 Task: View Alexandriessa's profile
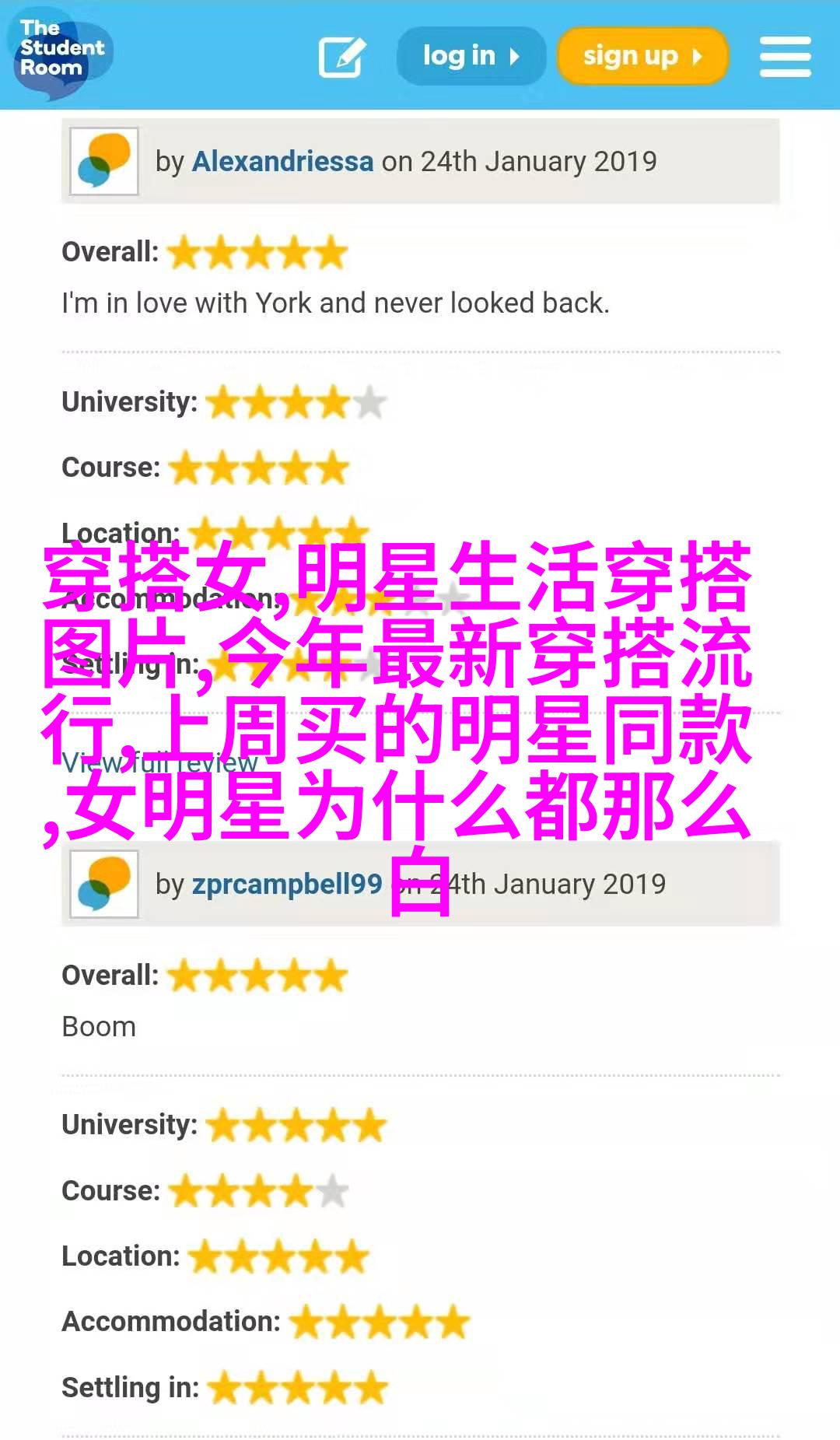click(282, 161)
